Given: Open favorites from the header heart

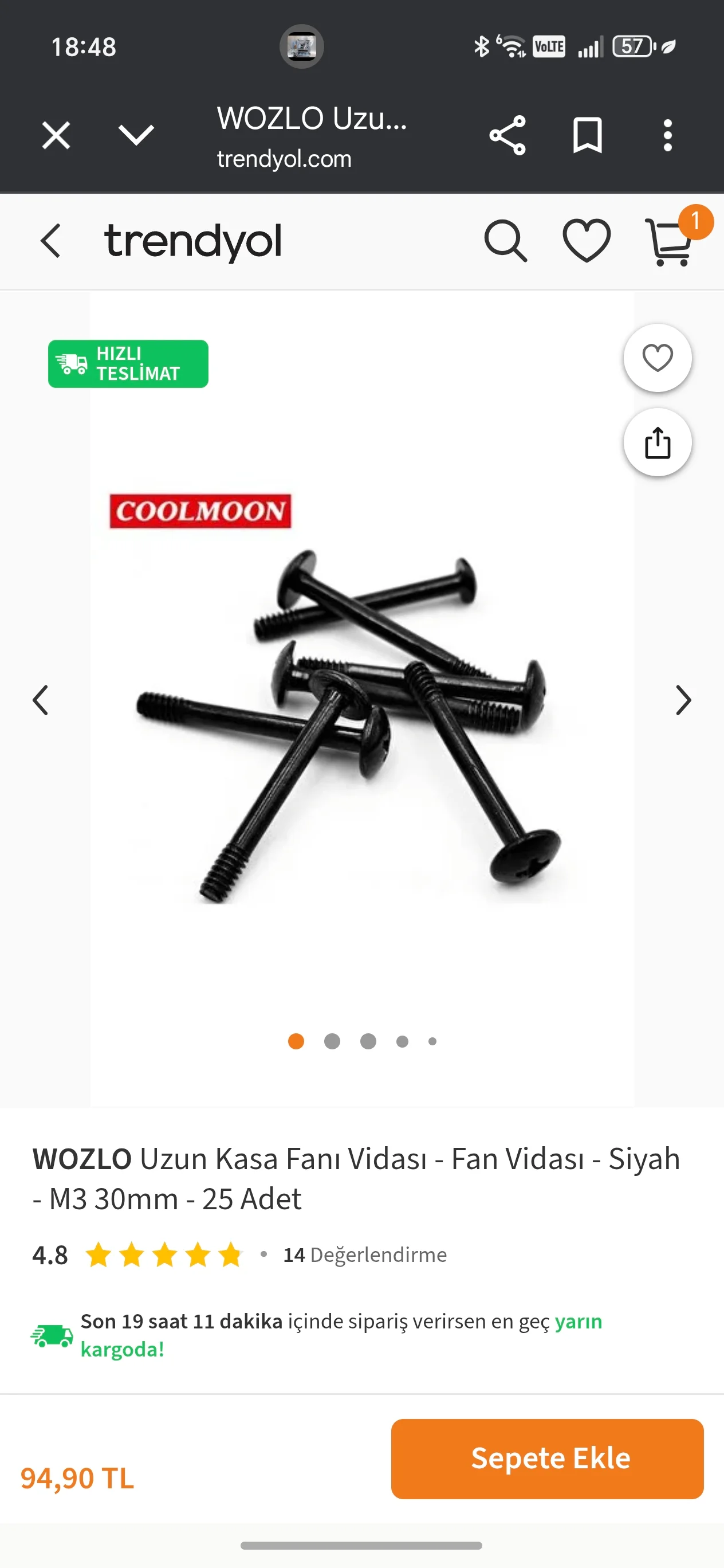Looking at the screenshot, I should click(x=587, y=241).
